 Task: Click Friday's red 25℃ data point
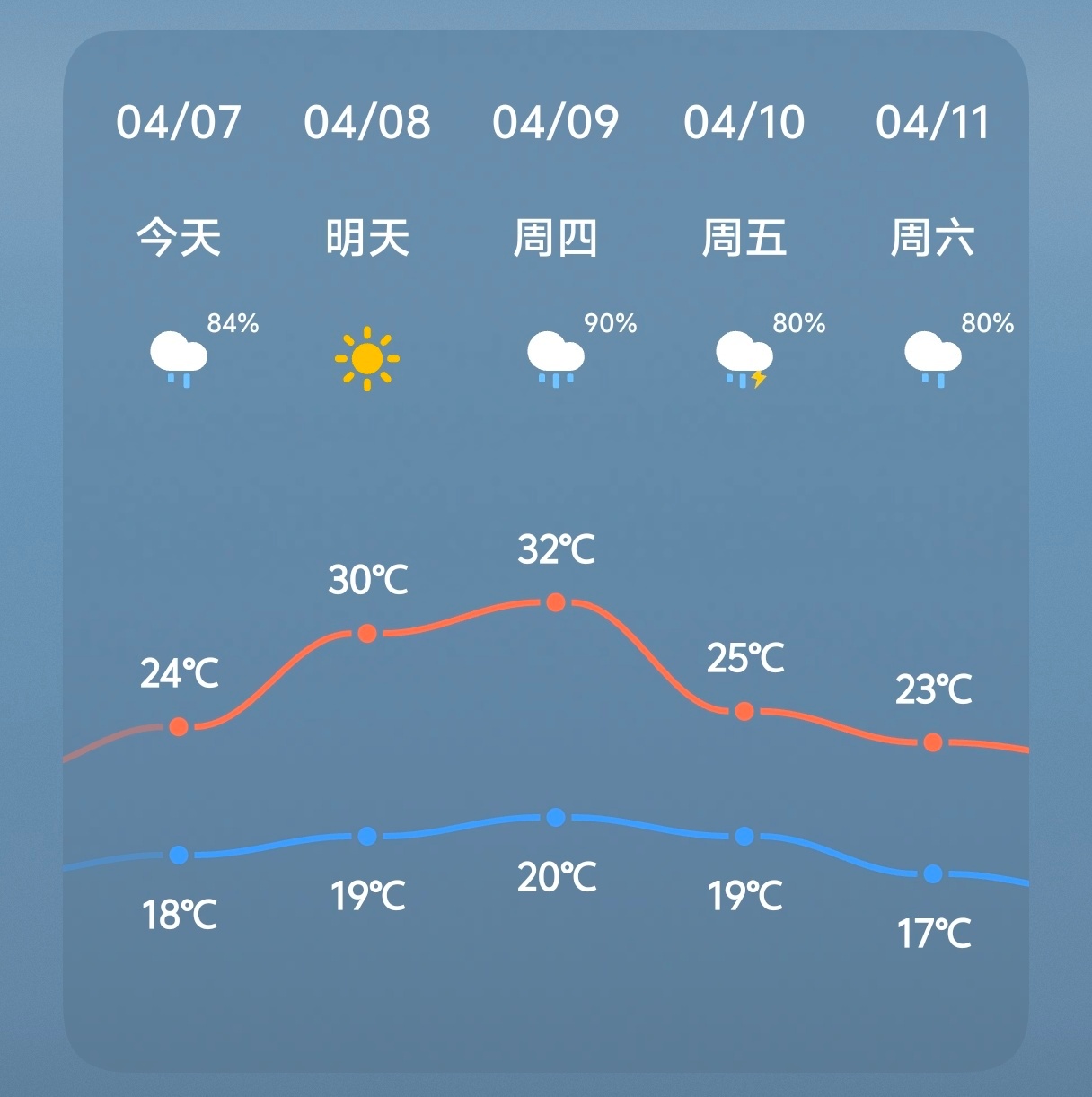tap(744, 711)
